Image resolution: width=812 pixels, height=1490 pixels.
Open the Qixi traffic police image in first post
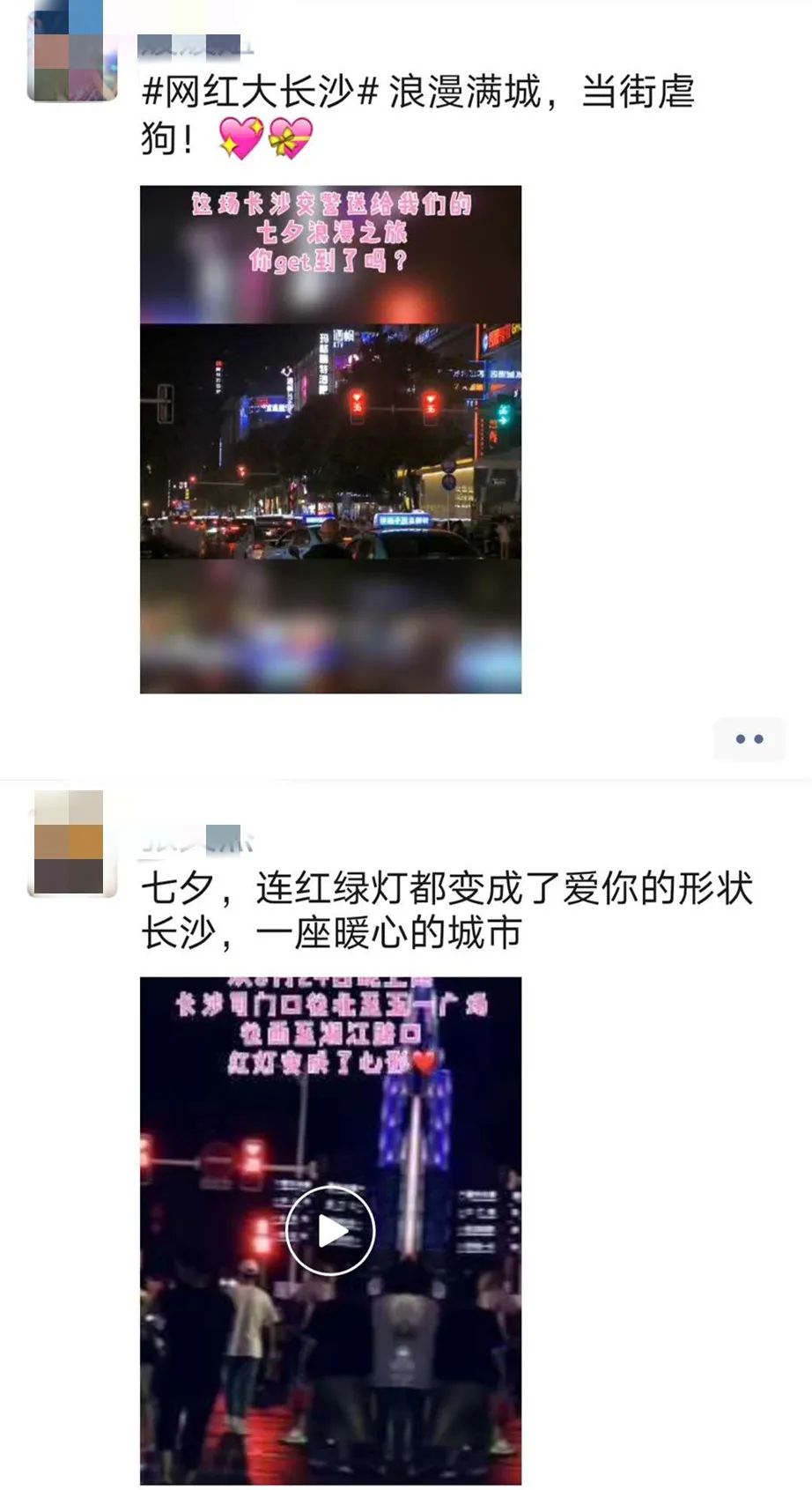coord(330,439)
